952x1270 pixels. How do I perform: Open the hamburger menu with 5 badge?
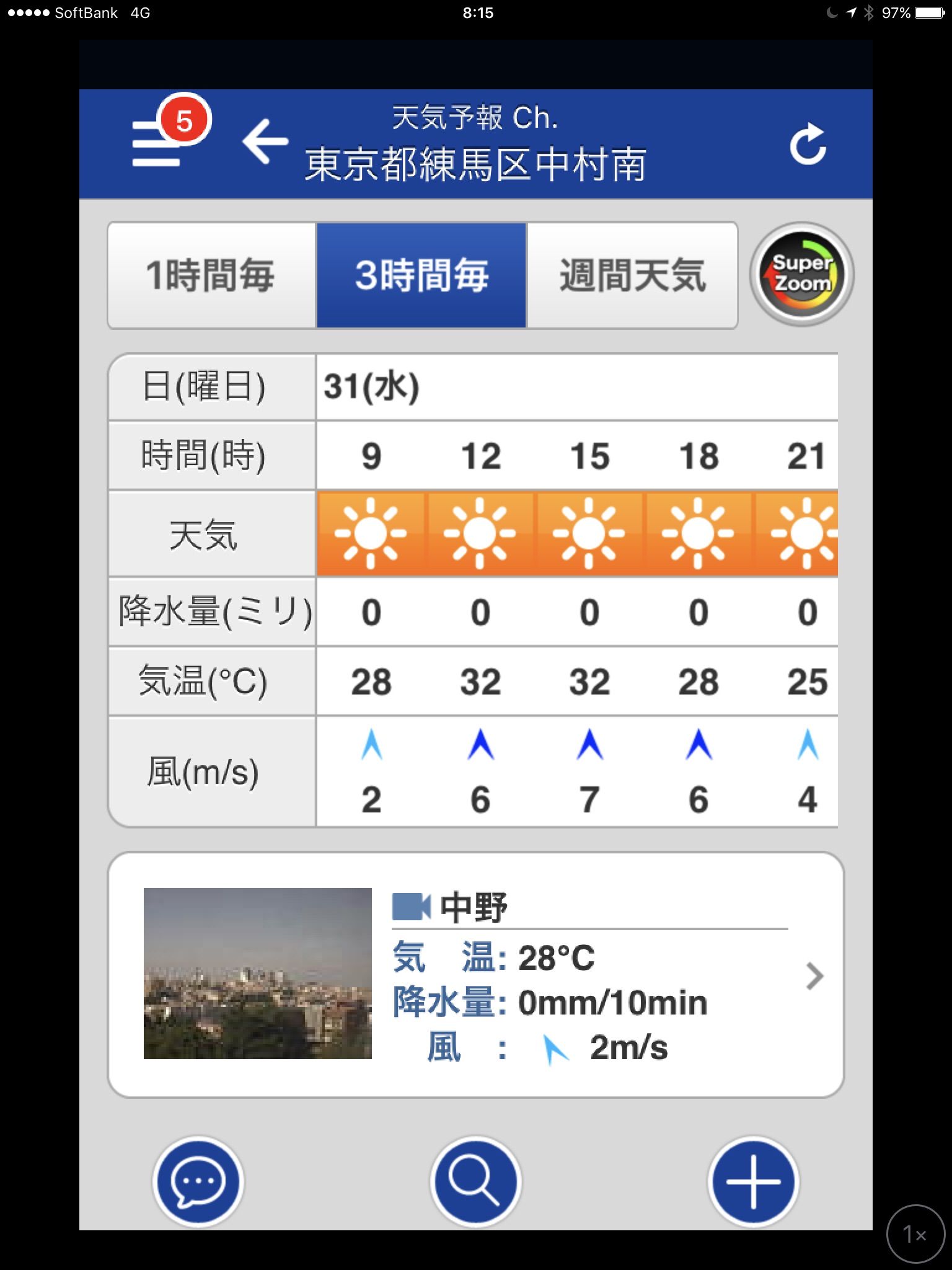(157, 143)
